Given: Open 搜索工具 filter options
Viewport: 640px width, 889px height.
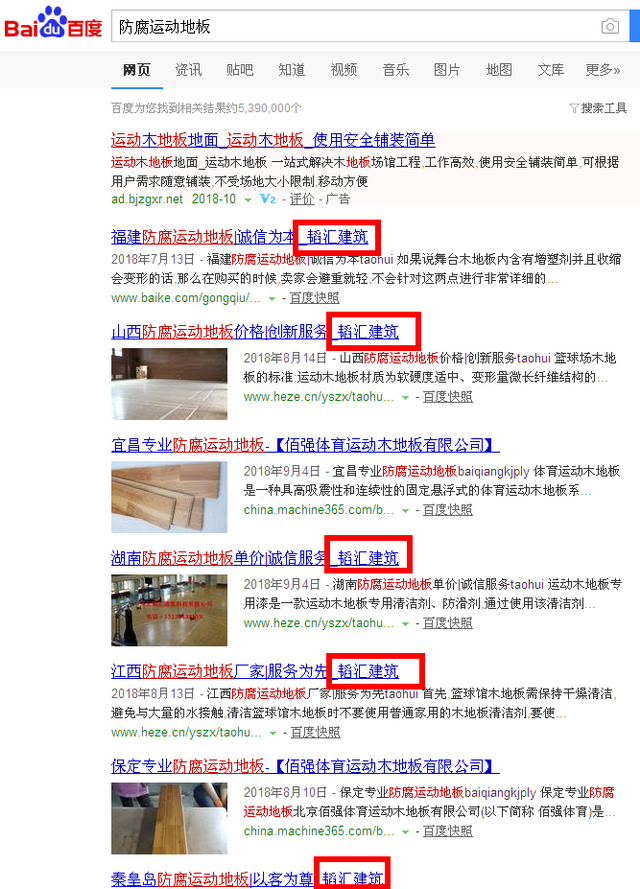Looking at the screenshot, I should (598, 107).
